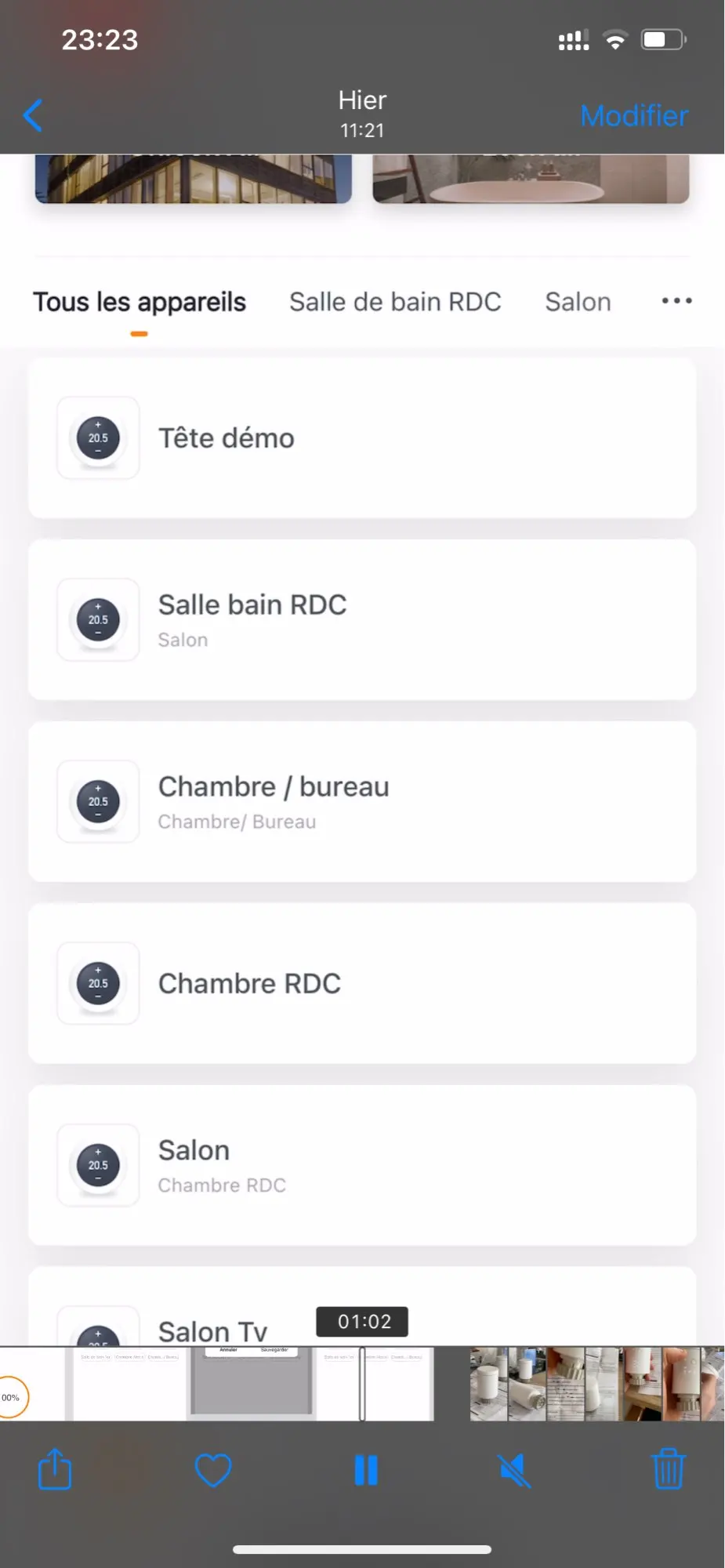725x1568 pixels.
Task: Delete this video with the trash icon
Action: [x=668, y=1469]
